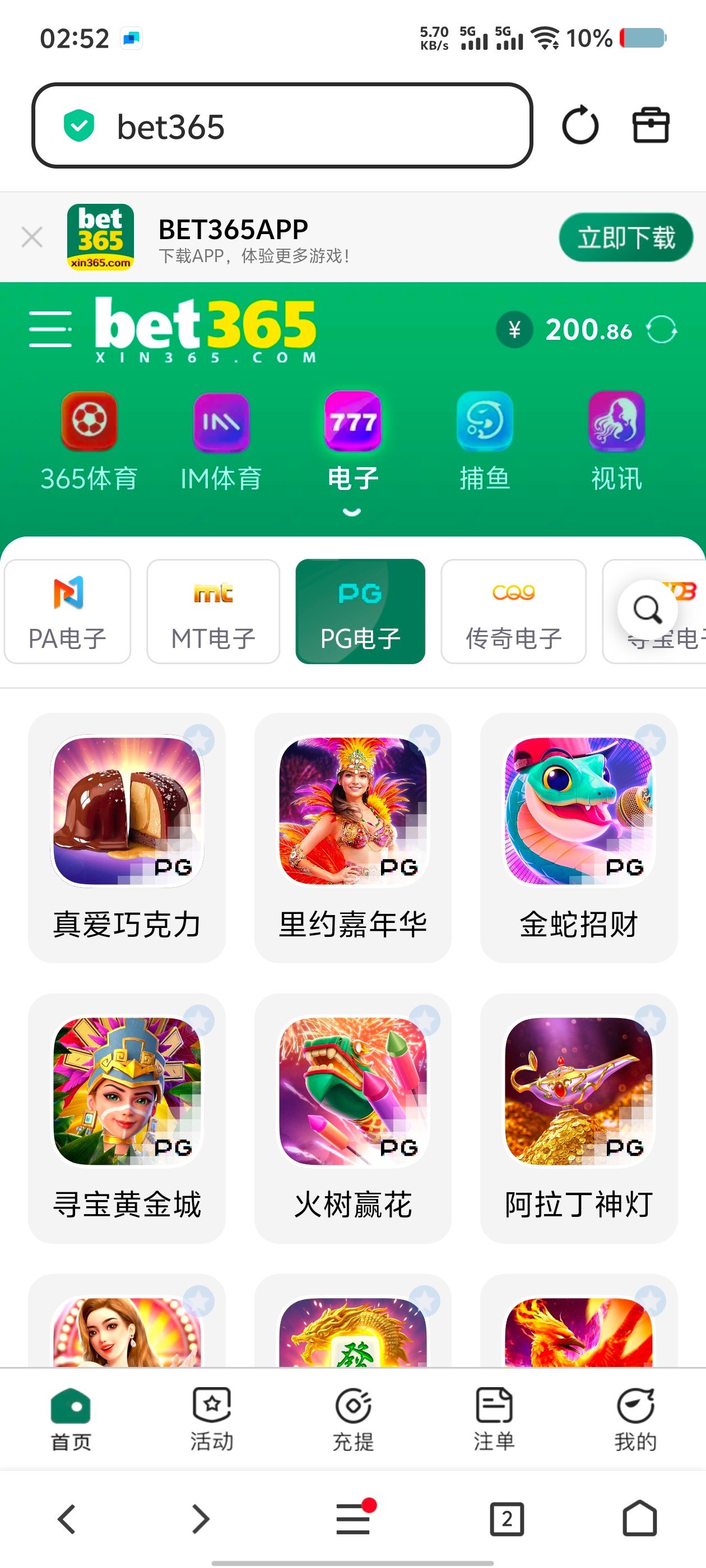Open the 充提 deposit and withdraw tab
706x1568 pixels.
[x=352, y=1419]
